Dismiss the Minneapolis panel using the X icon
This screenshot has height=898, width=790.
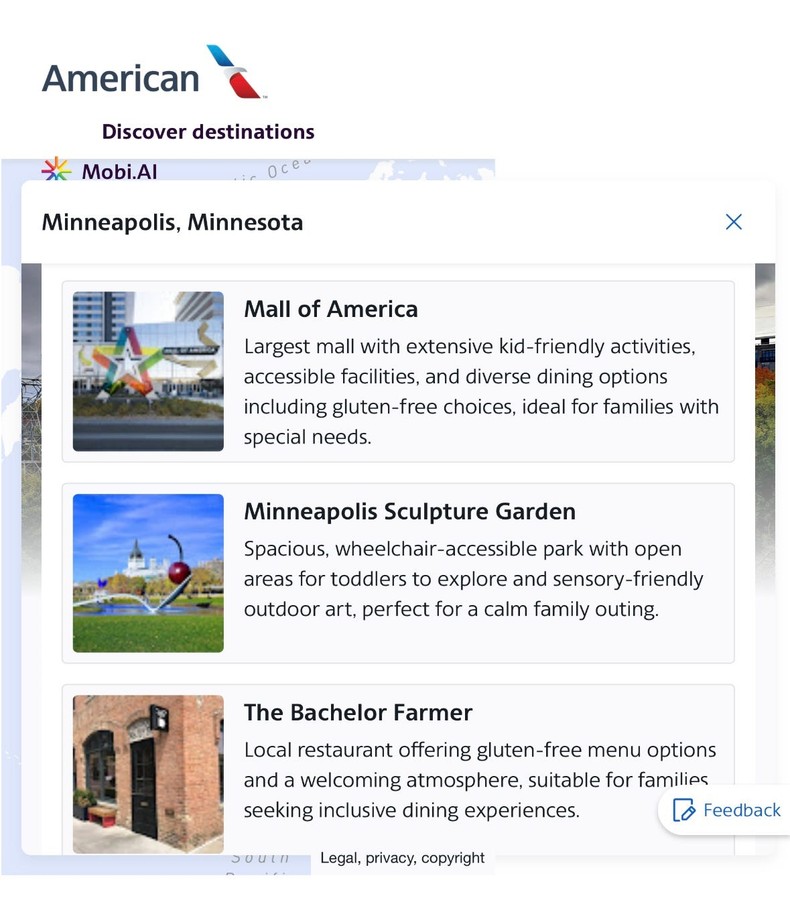[733, 222]
